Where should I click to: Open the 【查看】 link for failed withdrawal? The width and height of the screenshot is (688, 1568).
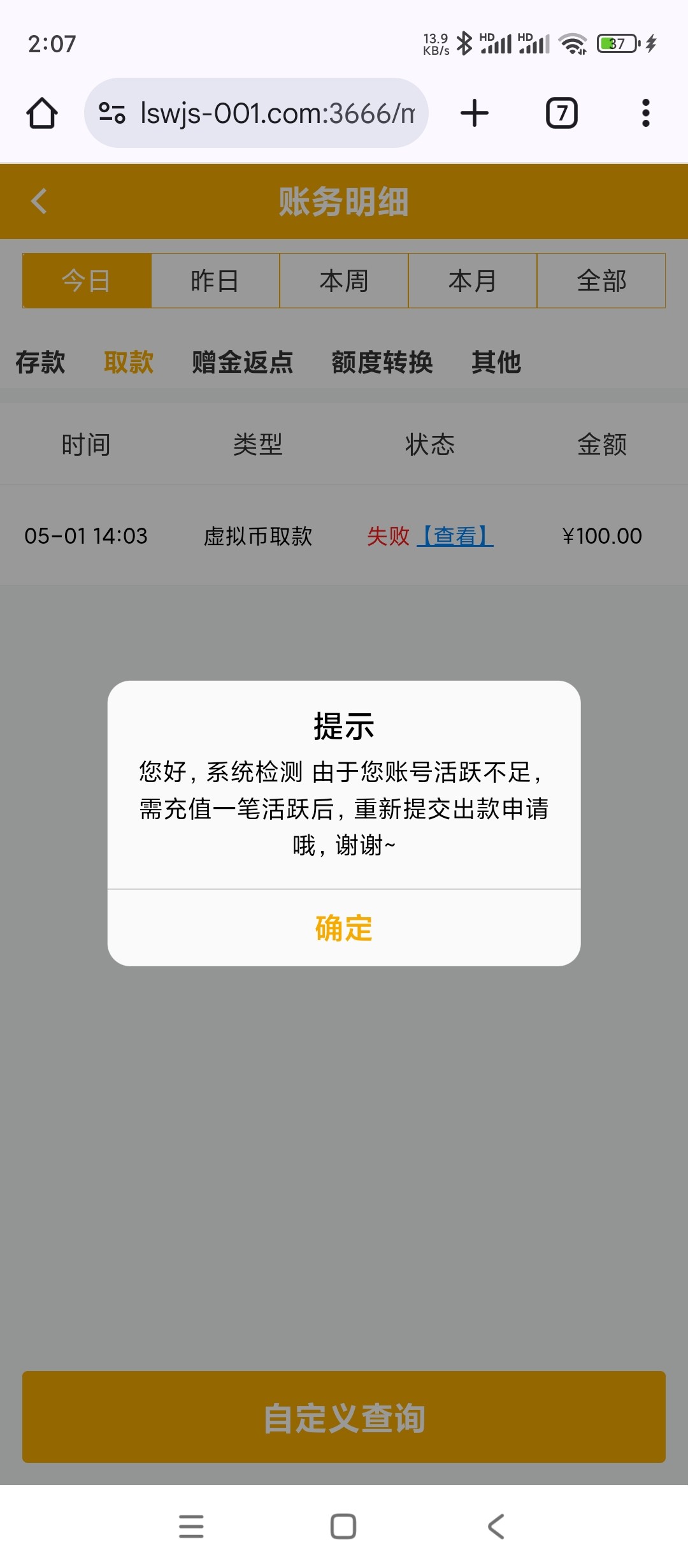[x=455, y=536]
